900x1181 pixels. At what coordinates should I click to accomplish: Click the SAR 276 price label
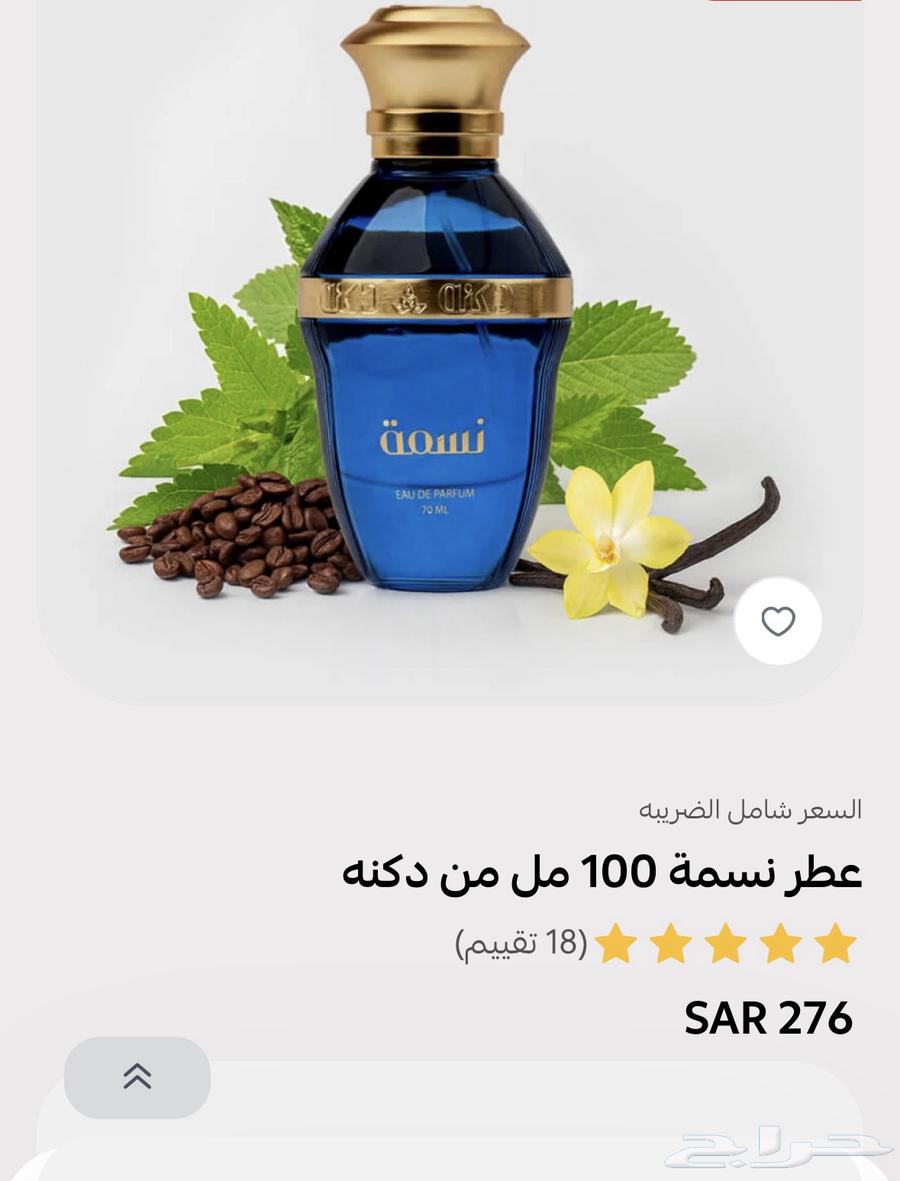[x=770, y=1018]
